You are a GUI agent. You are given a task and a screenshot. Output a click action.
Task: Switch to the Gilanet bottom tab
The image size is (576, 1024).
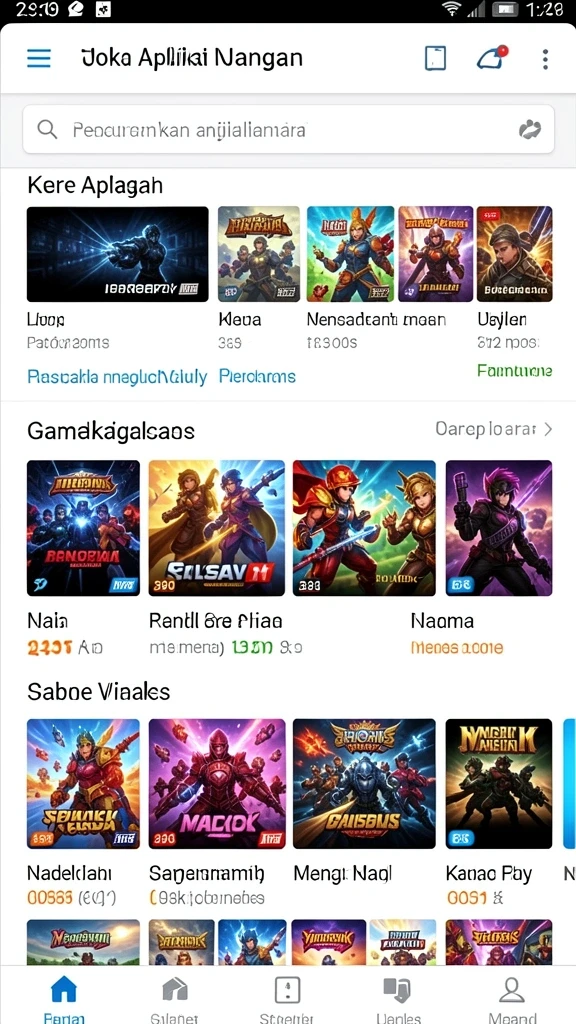(x=174, y=998)
